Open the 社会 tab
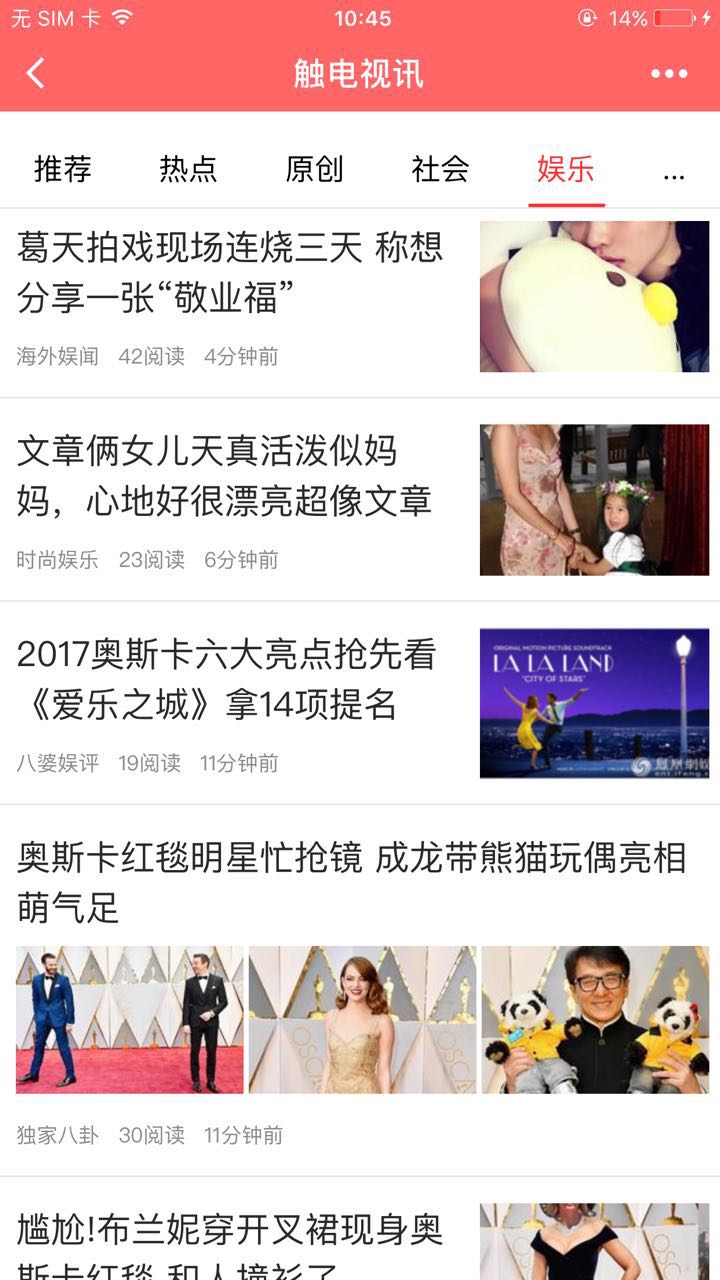 pyautogui.click(x=440, y=169)
